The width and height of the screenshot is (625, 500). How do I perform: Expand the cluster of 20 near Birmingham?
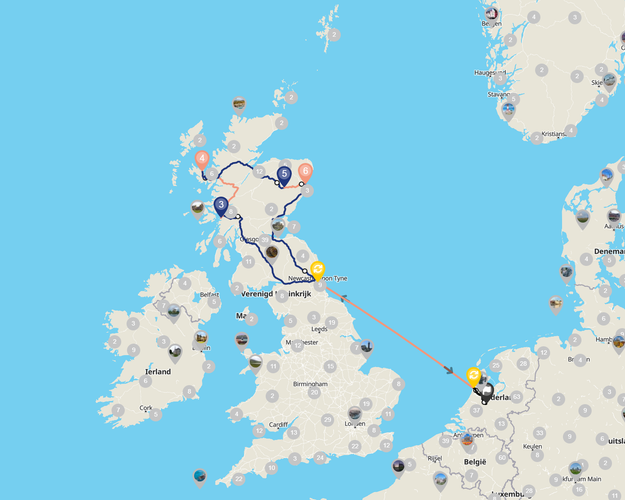click(314, 392)
